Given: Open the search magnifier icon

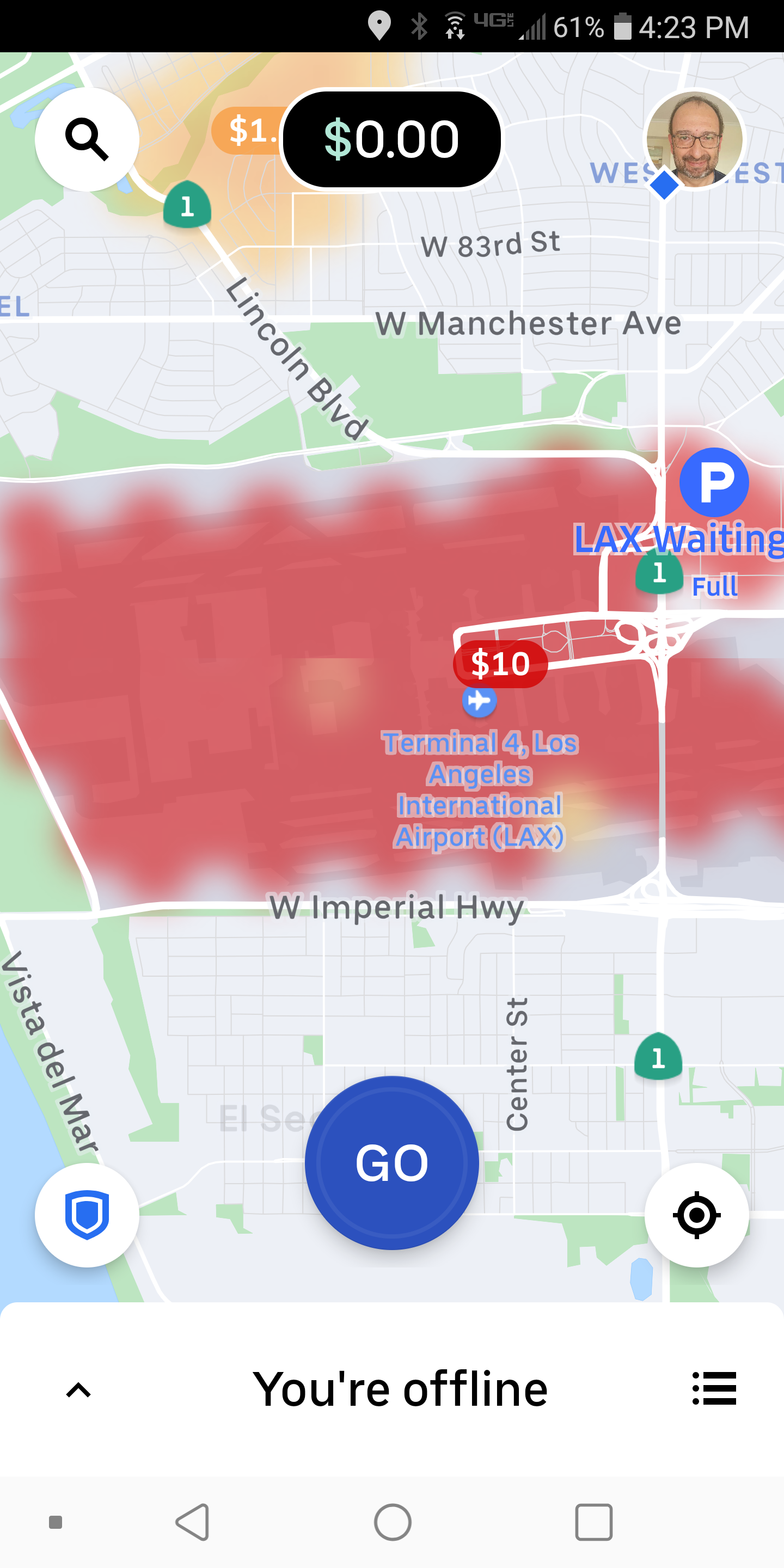Looking at the screenshot, I should click(87, 139).
